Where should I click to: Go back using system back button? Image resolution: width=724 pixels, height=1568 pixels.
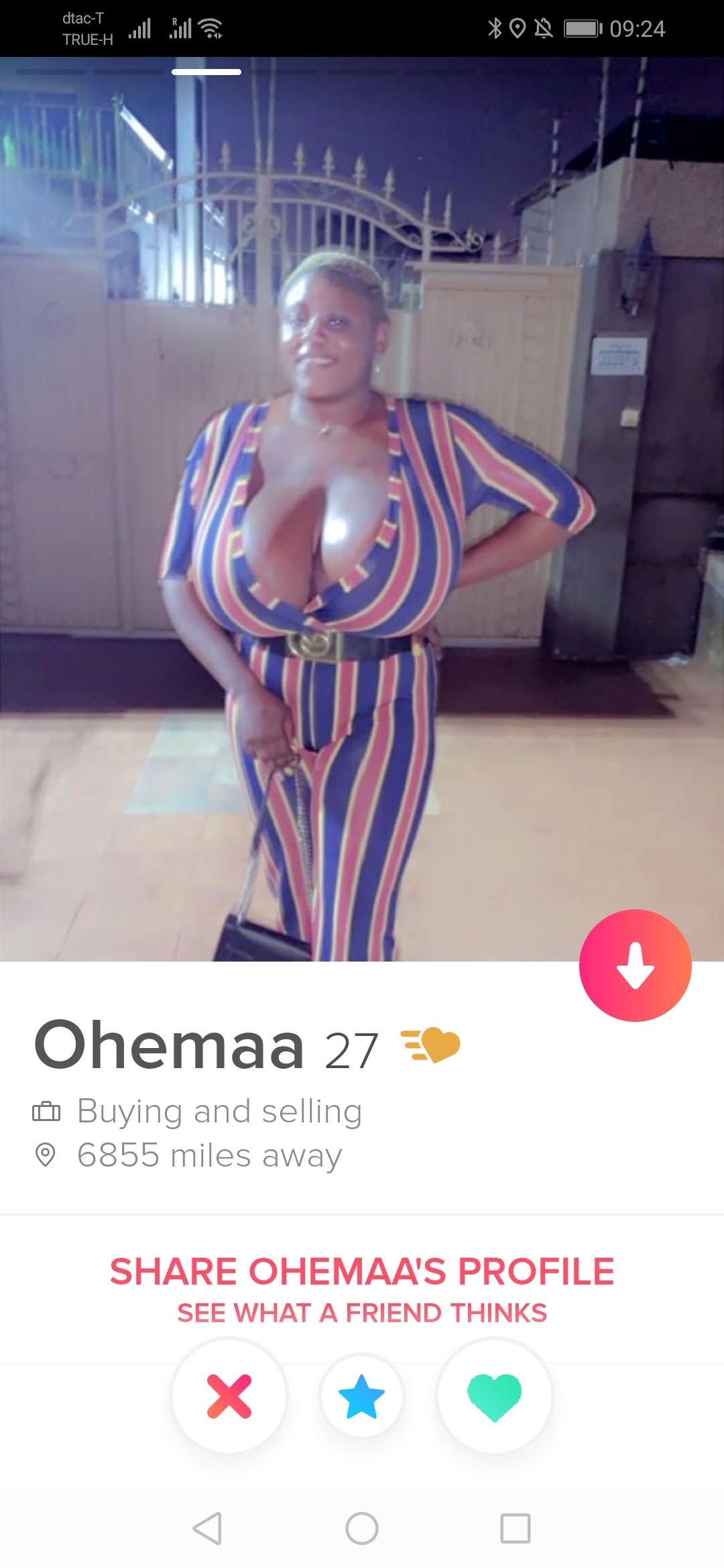coord(207,1528)
